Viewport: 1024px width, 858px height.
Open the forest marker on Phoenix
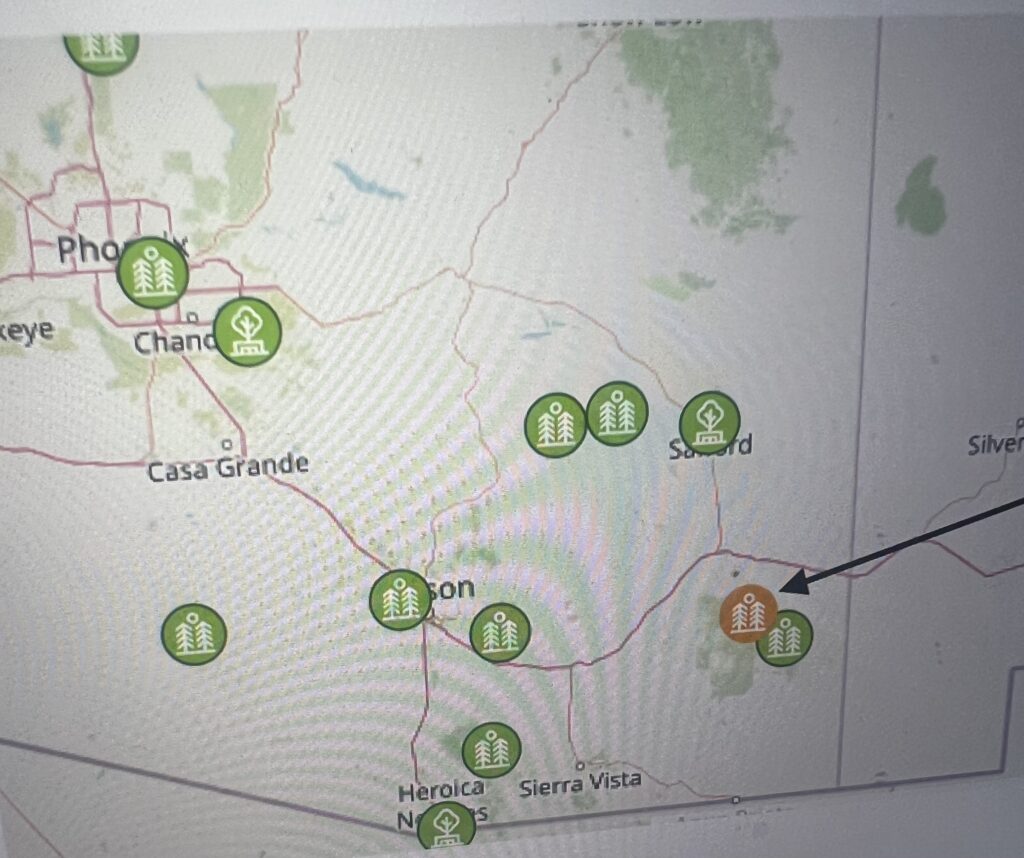click(153, 273)
